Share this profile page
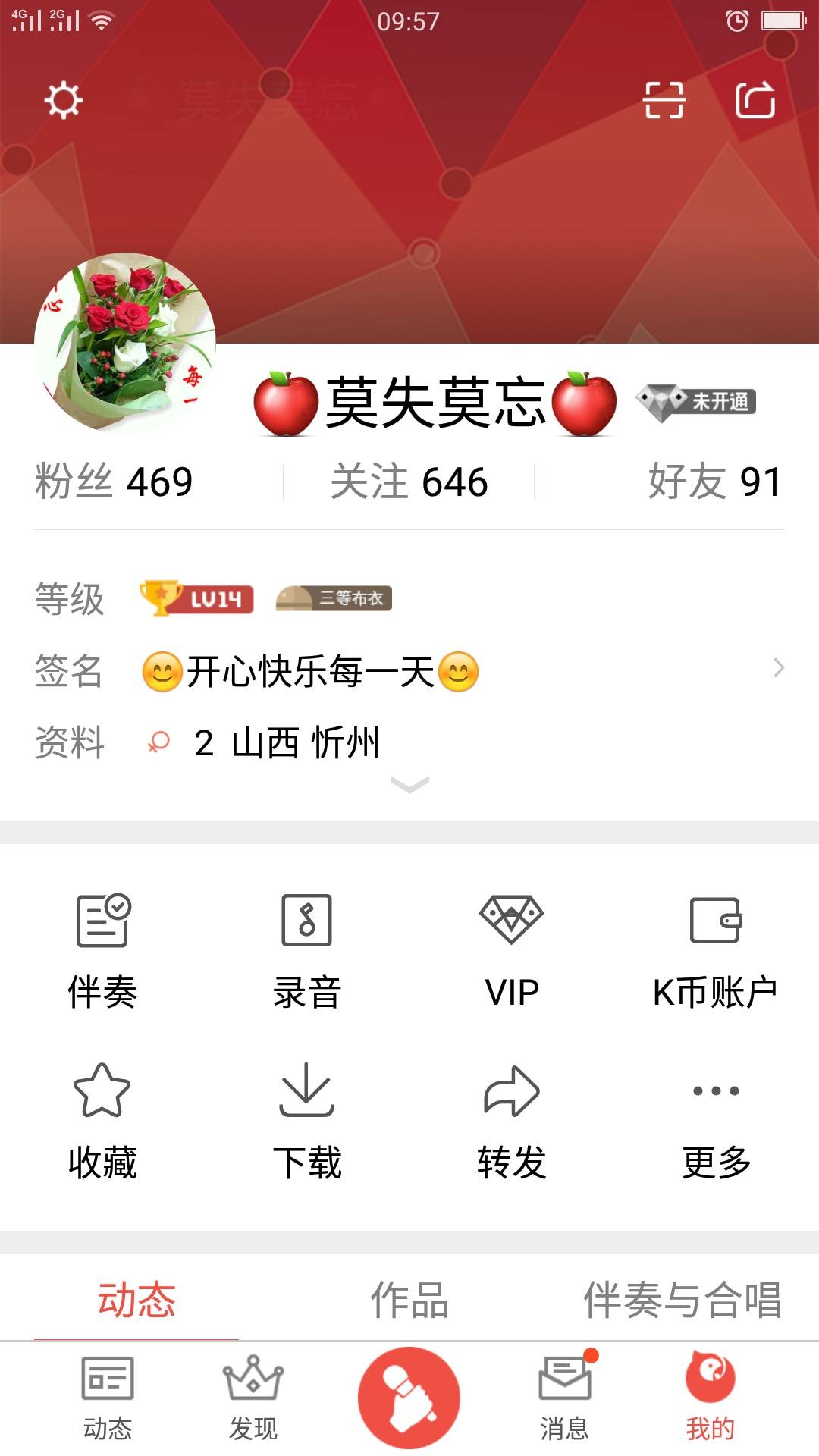Image resolution: width=819 pixels, height=1456 pixels. pos(755,100)
